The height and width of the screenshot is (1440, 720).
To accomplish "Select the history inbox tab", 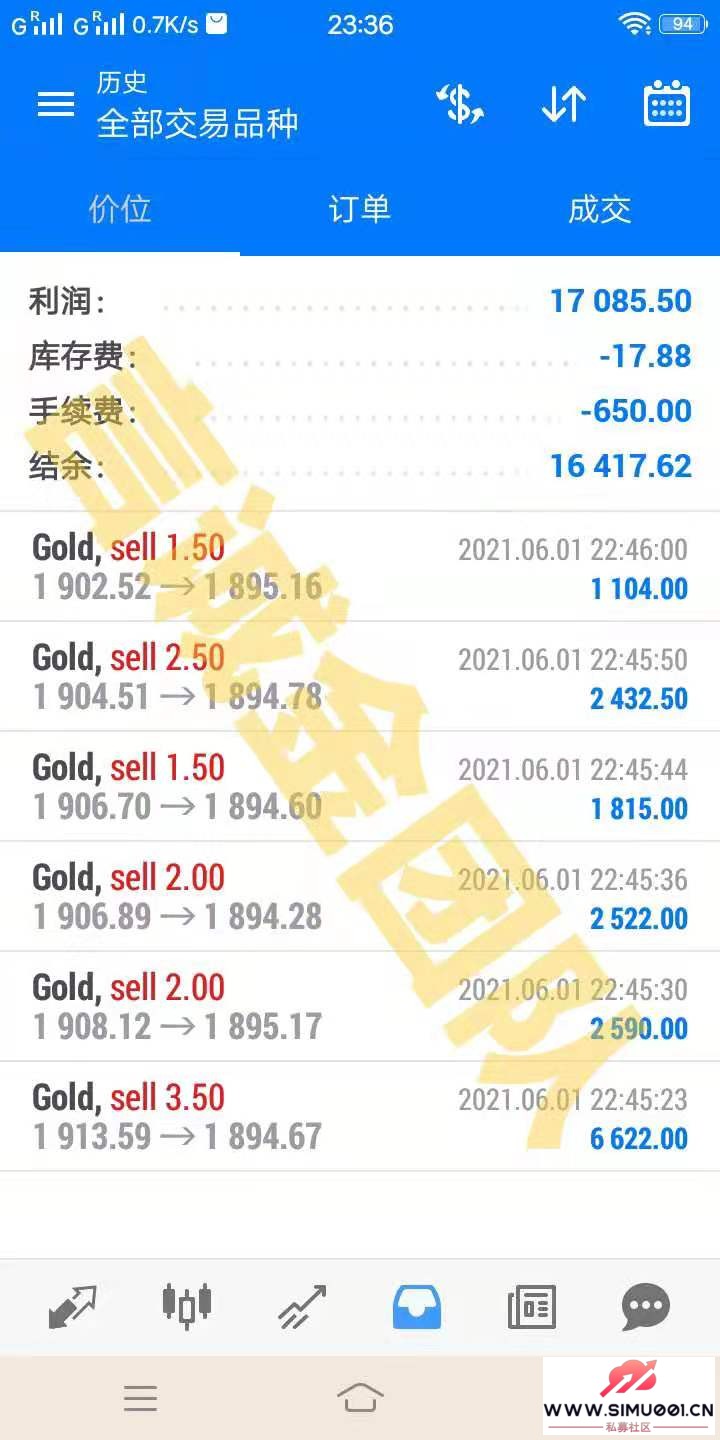I will 417,1306.
